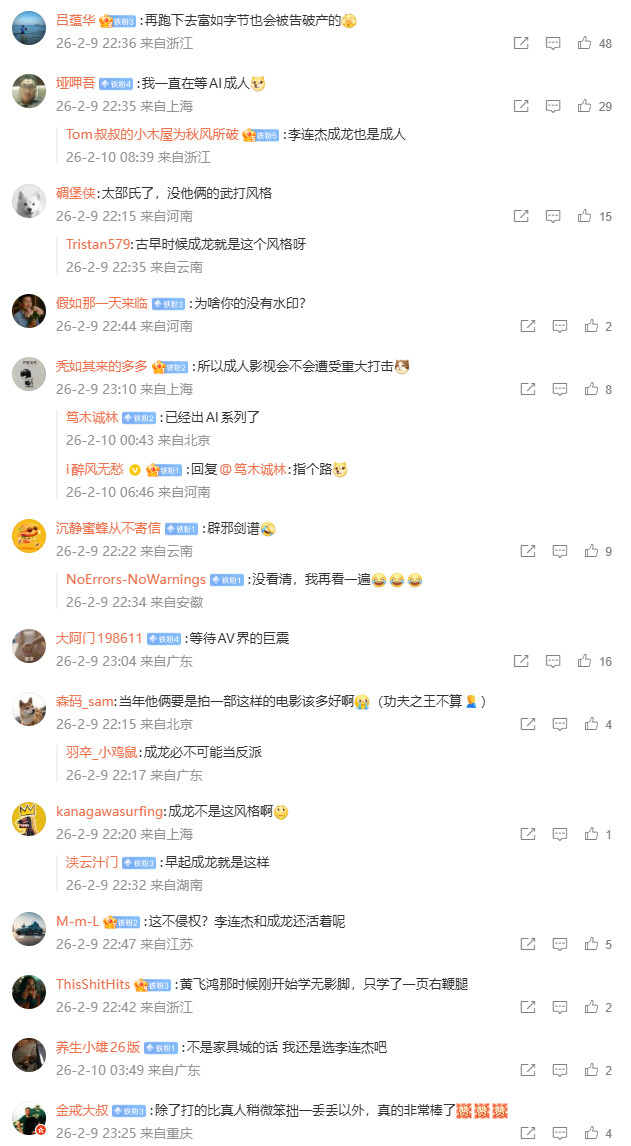Like 假如那一天来临's comment
Viewport: 631px width, 1146px height.
(591, 326)
